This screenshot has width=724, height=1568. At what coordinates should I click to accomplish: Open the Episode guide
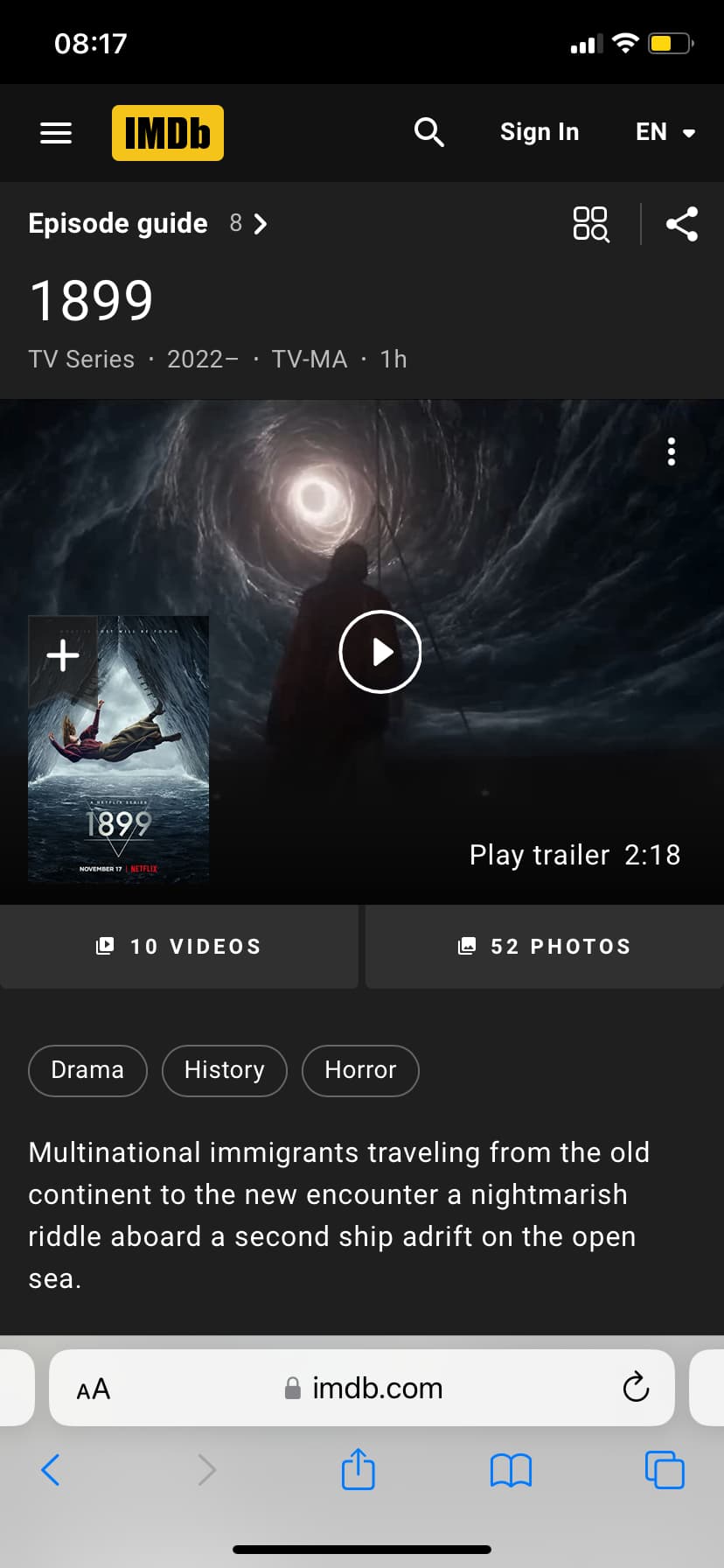[148, 223]
